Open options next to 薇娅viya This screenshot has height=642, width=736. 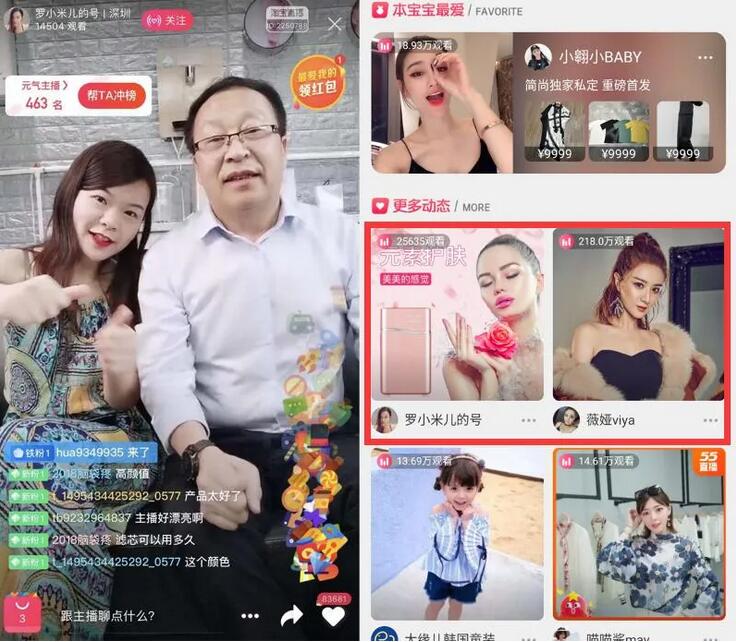pos(711,420)
